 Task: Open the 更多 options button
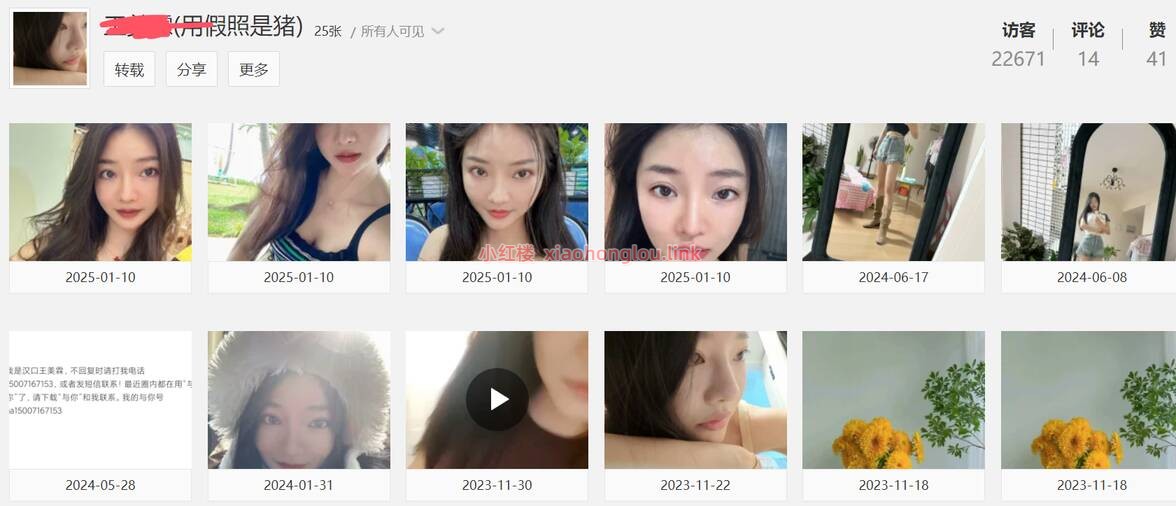[254, 69]
